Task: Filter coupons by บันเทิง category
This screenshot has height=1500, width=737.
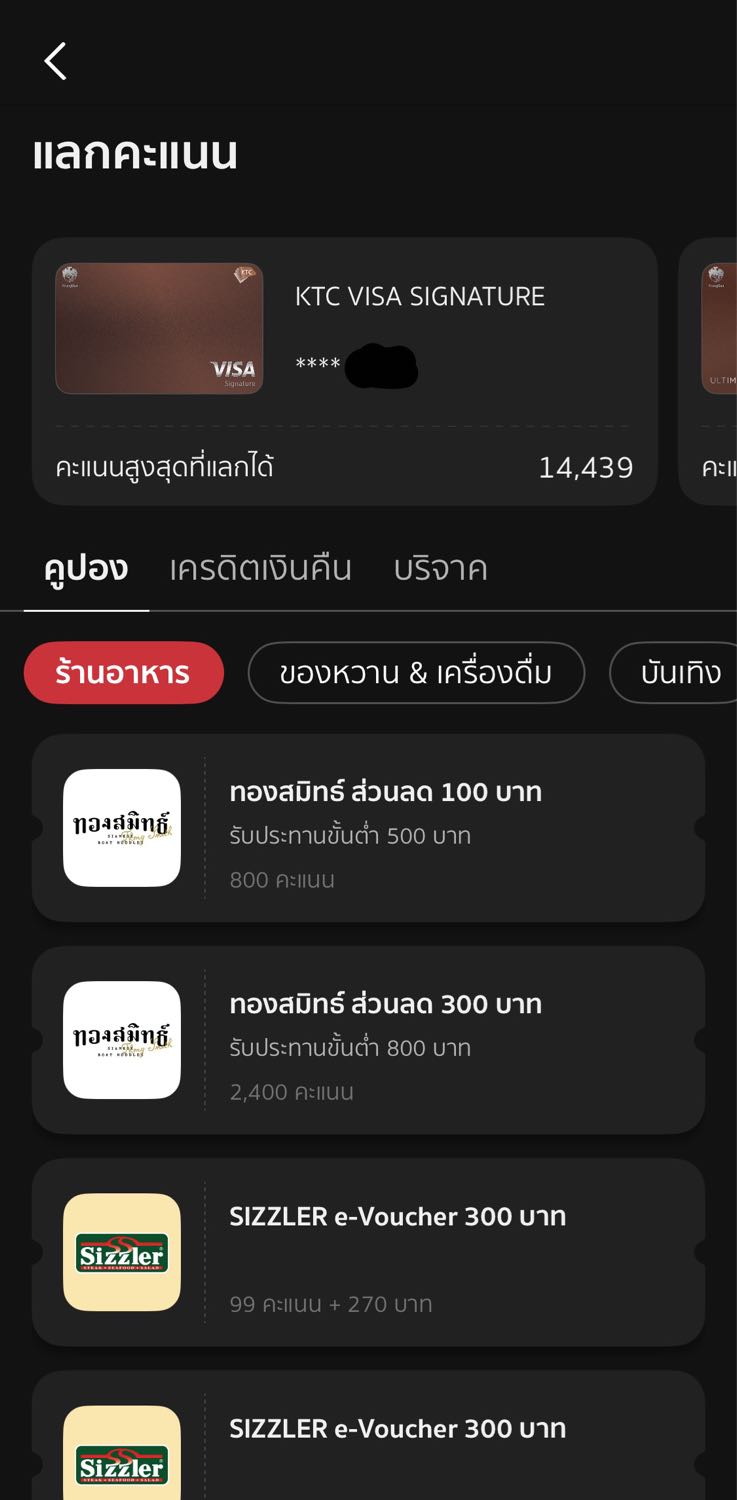Action: [674, 673]
